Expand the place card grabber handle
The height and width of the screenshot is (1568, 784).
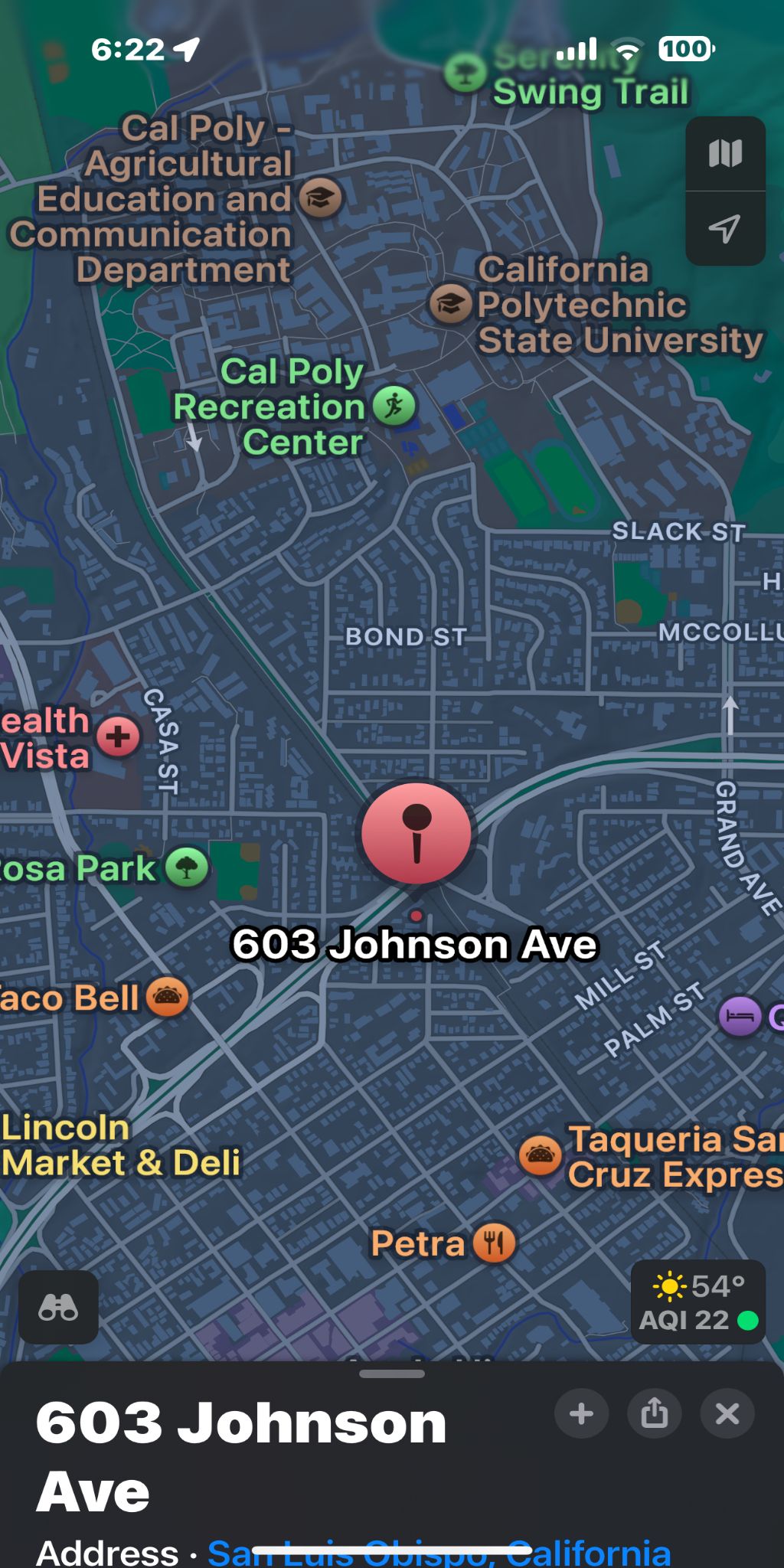point(392,1374)
